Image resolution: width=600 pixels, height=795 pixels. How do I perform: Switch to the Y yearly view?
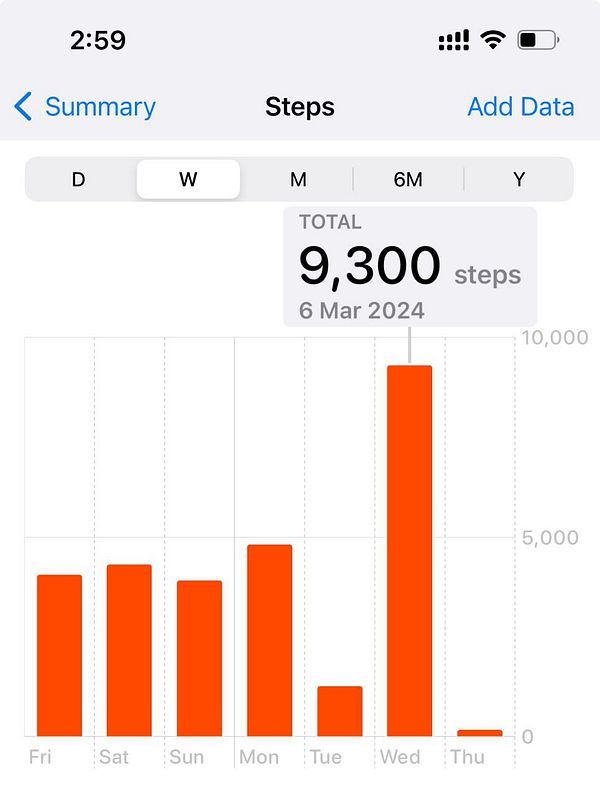click(x=519, y=180)
